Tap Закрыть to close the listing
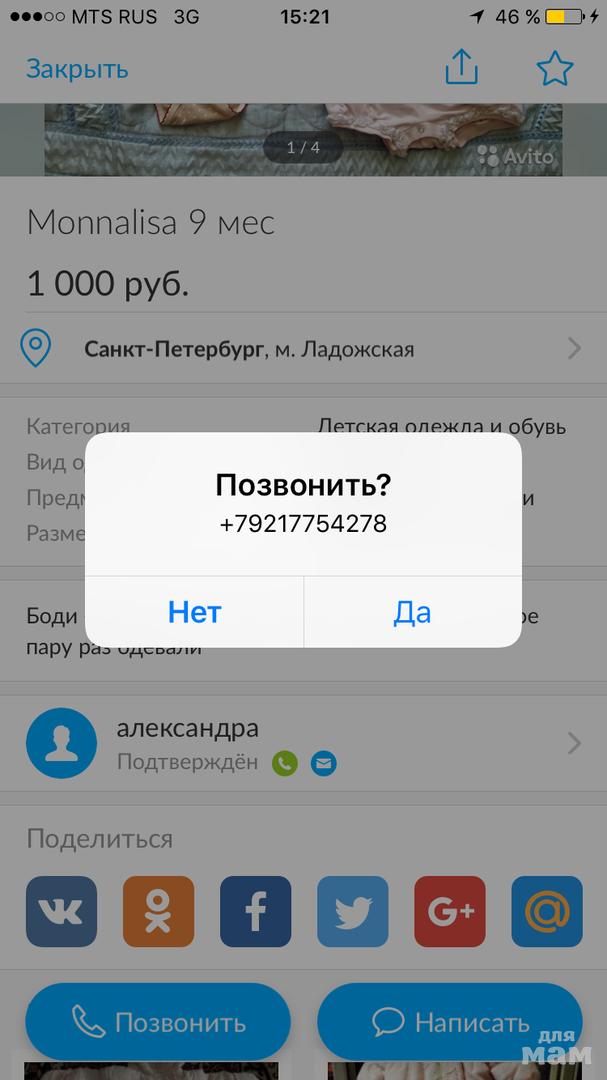This screenshot has height=1080, width=607. [x=77, y=69]
